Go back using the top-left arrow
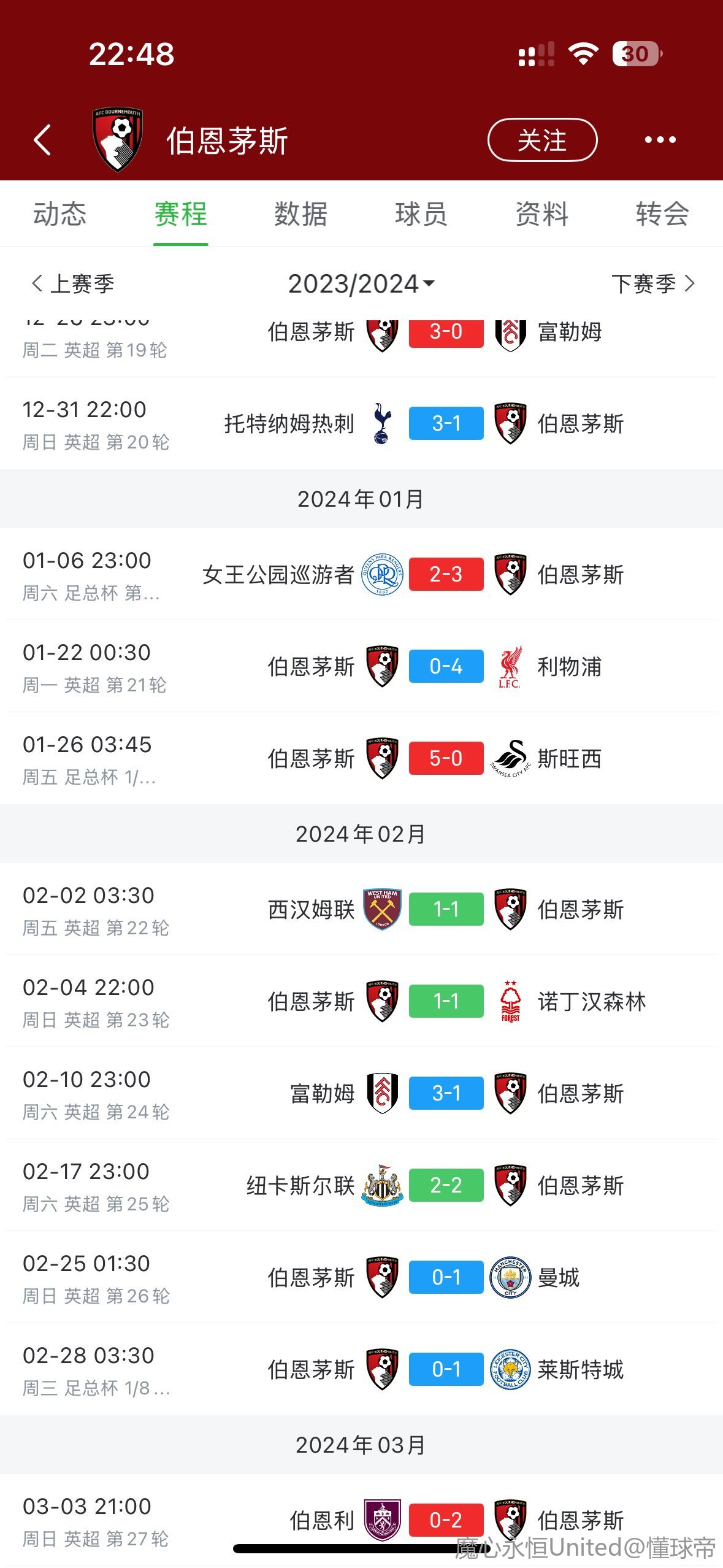The height and width of the screenshot is (1568, 723). 42,140
